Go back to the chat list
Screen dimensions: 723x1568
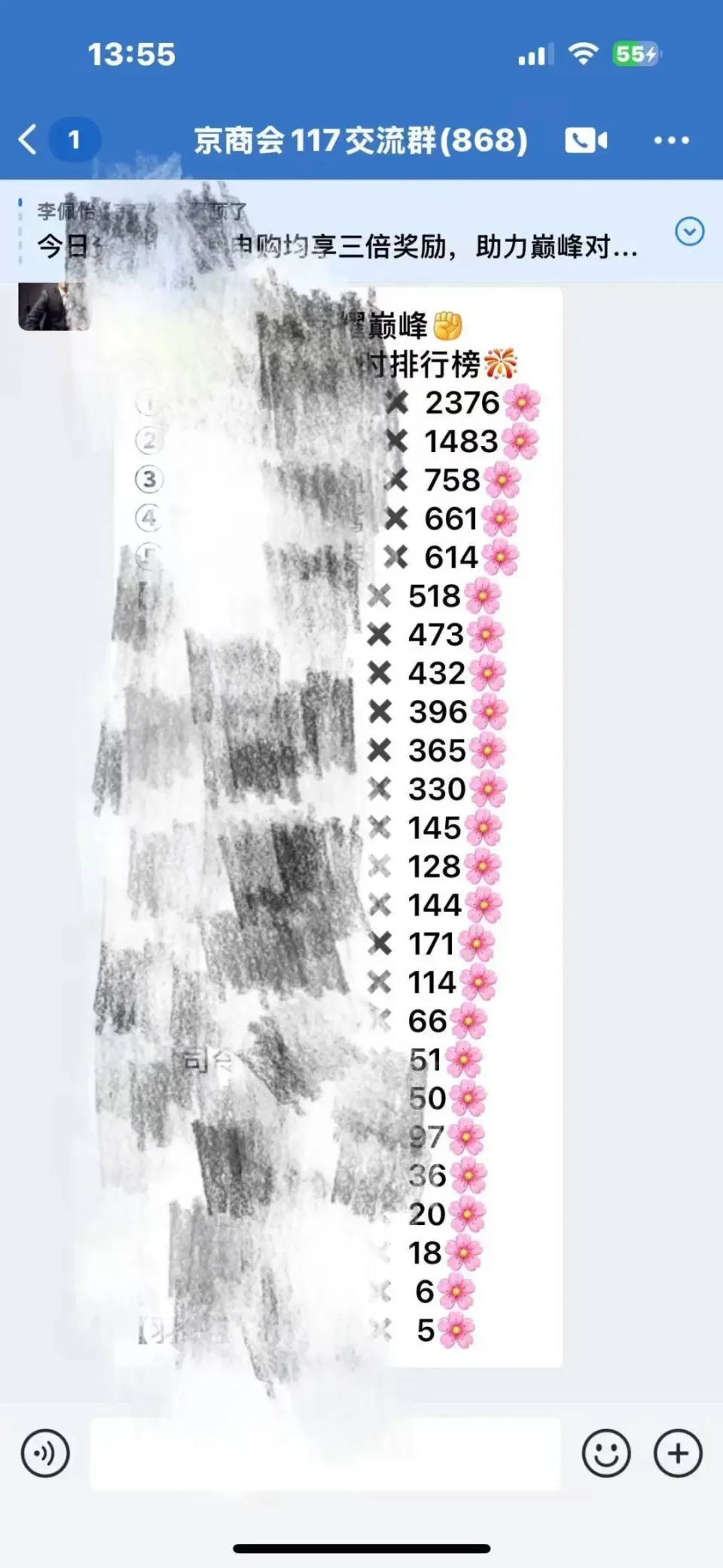click(x=29, y=140)
